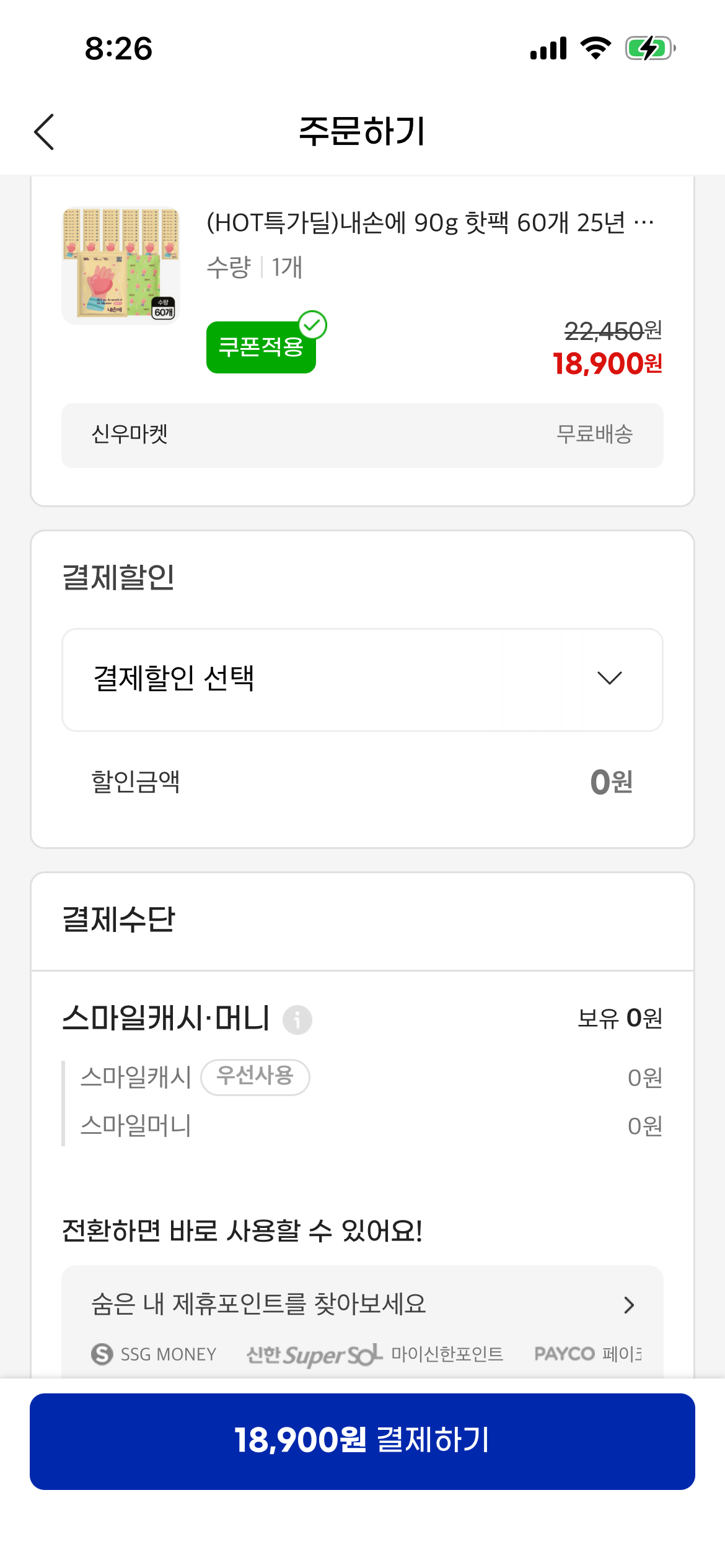This screenshot has height=1568, width=725.
Task: Open 숨은 내 제휴포인트를 찾아보세요 row
Action: [x=362, y=1305]
